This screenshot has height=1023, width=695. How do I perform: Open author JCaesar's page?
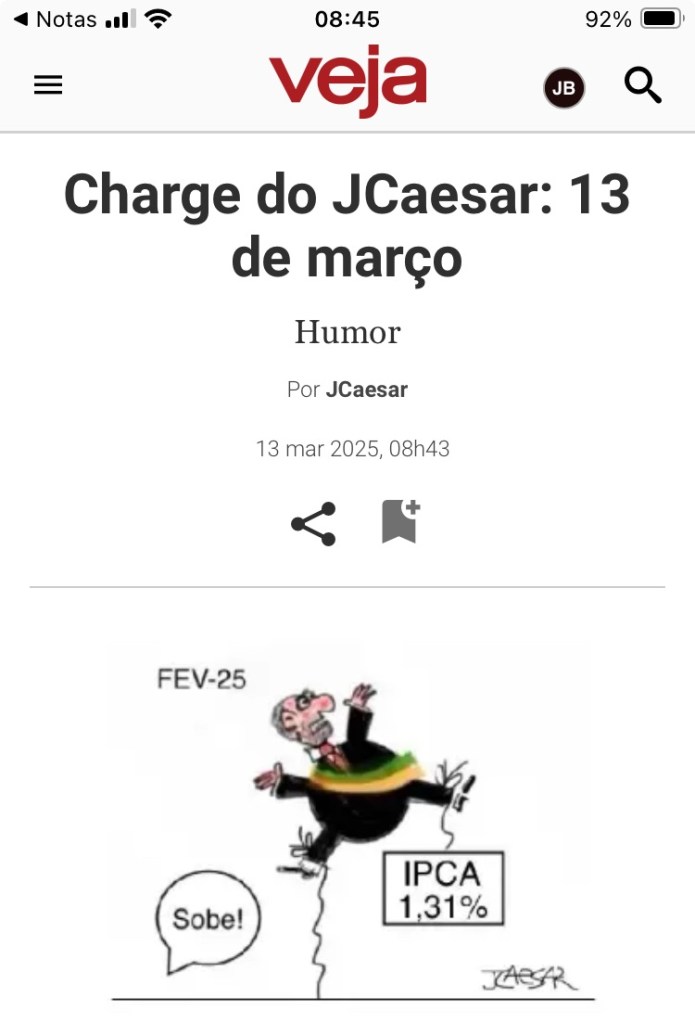(x=366, y=390)
